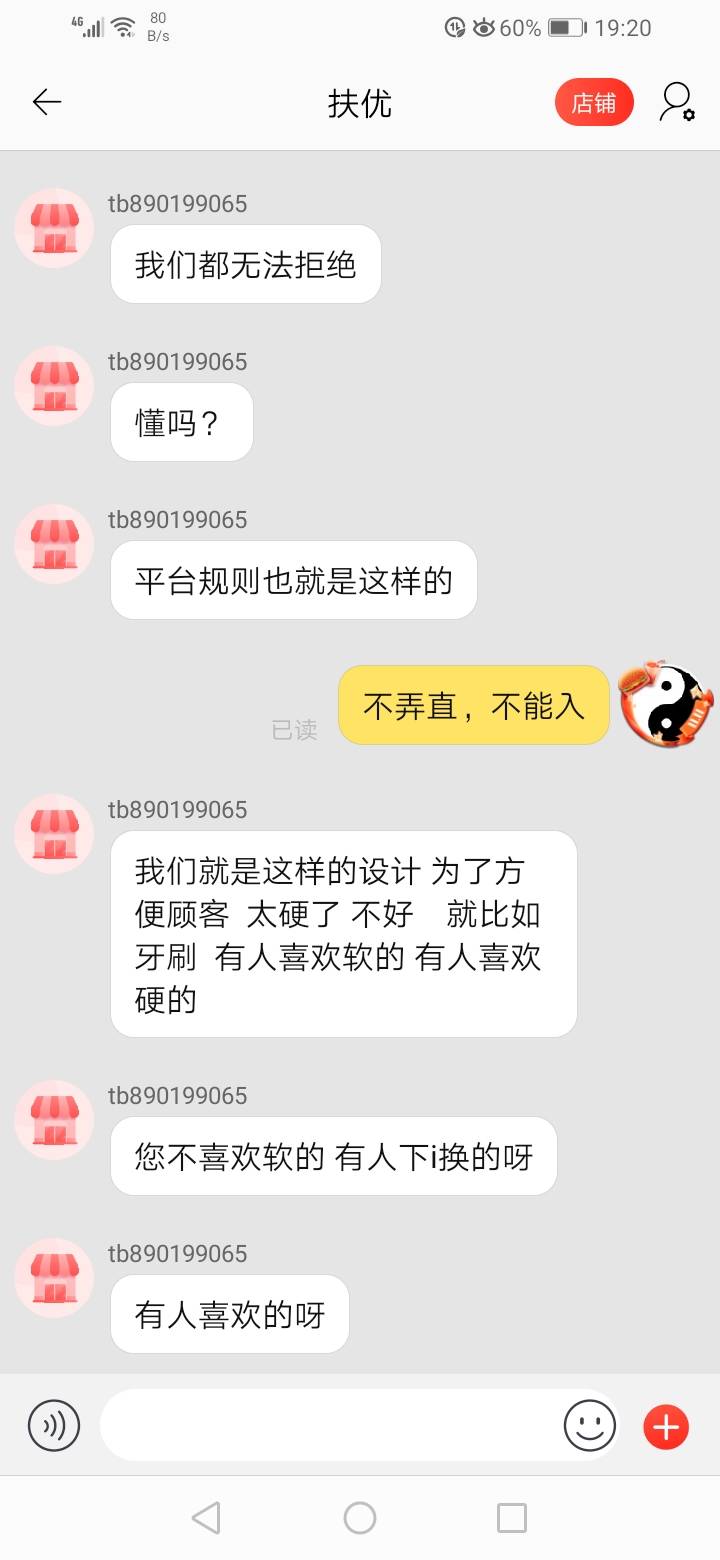Go back using the top-left arrow

tap(47, 102)
